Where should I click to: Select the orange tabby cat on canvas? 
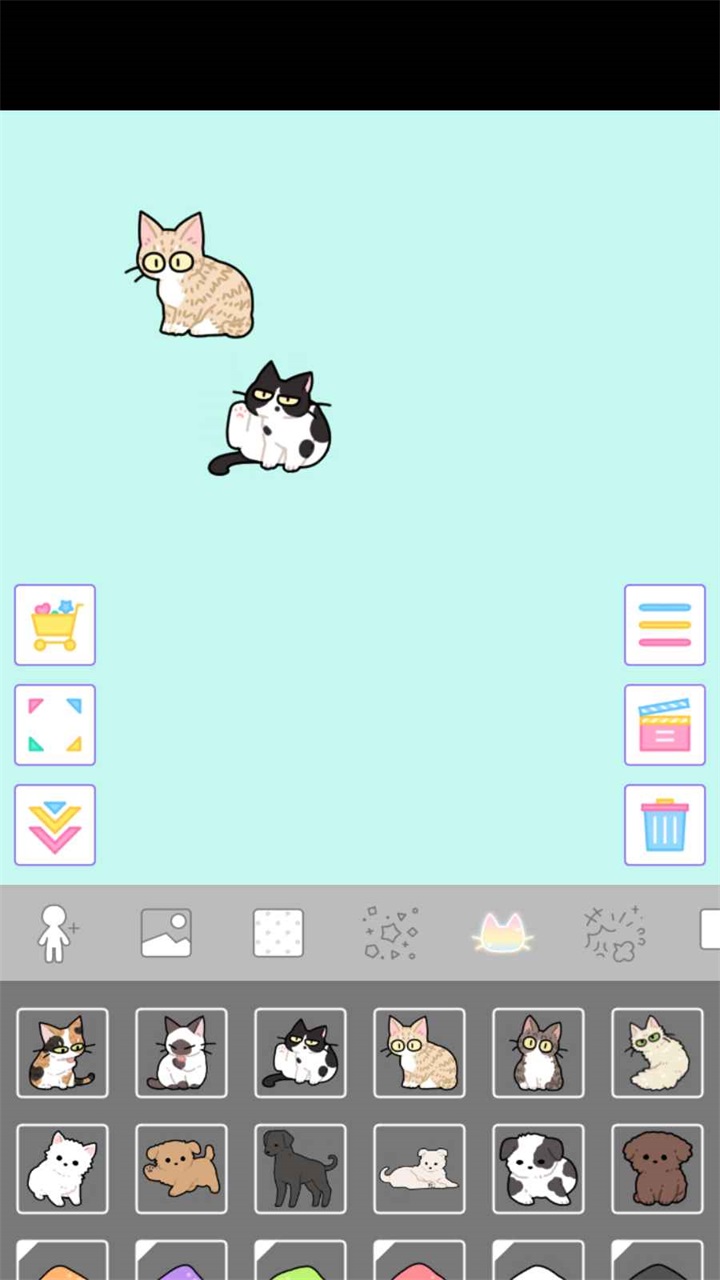[x=192, y=277]
